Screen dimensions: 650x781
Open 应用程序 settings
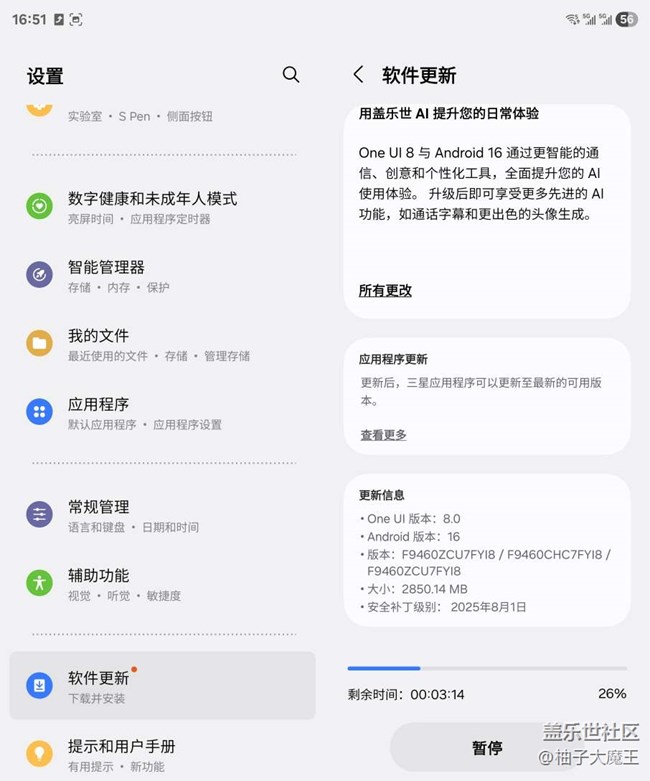[98, 412]
